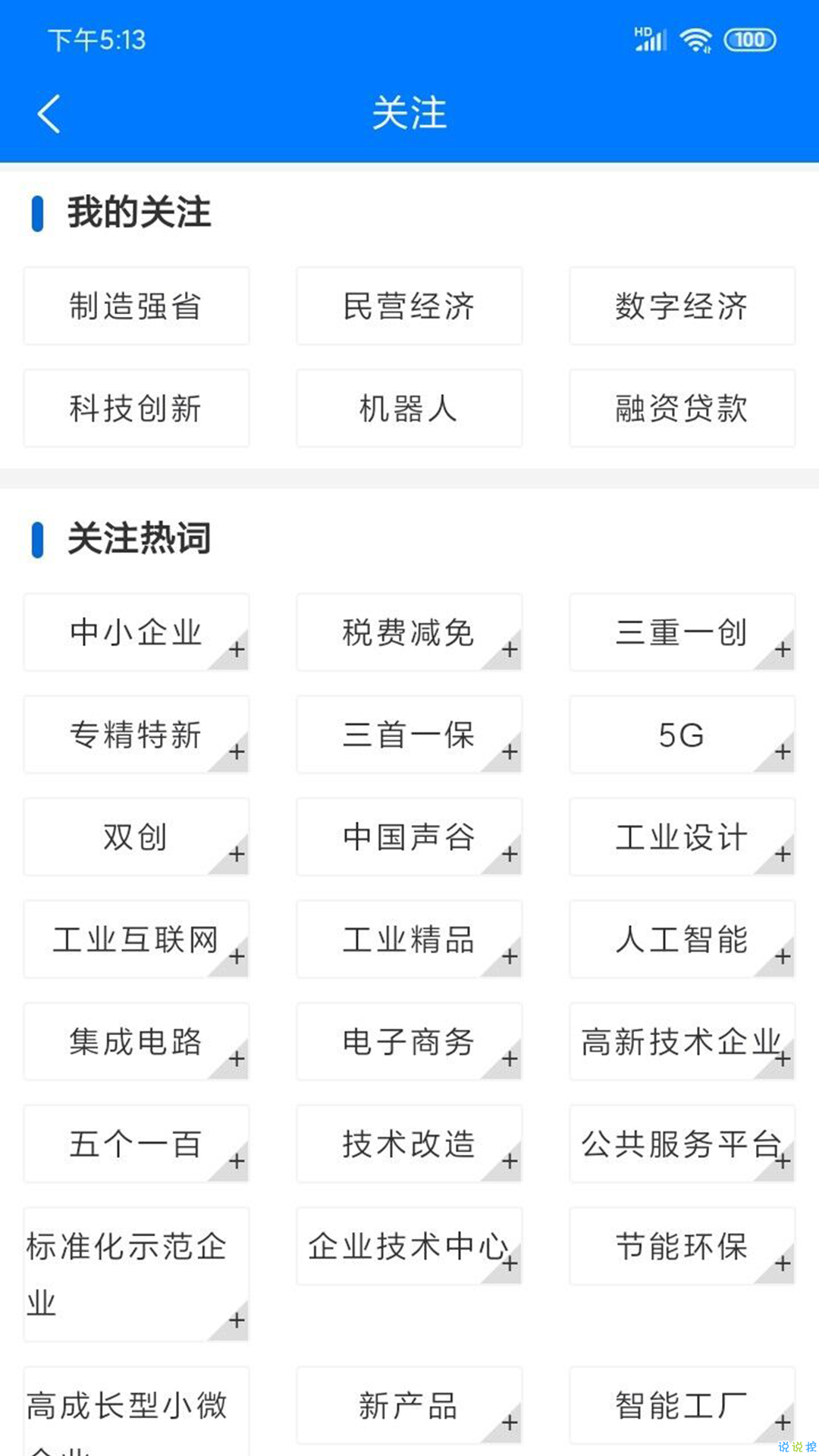The width and height of the screenshot is (819, 1456).
Task: Follow 中国声谷 from hot words
Action: pos(409,836)
